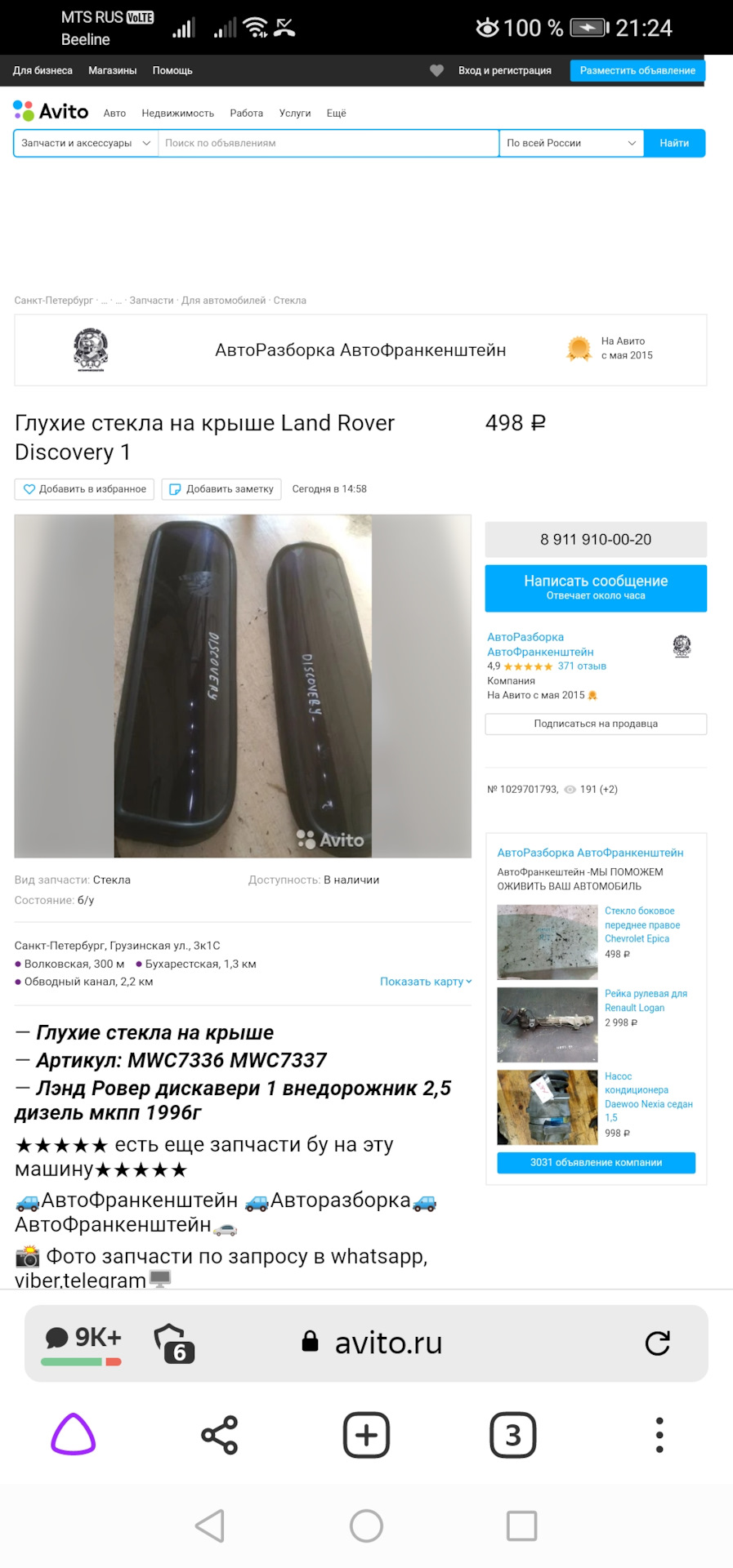Share the page via browser toolbar
Viewport: 733px width, 1568px height.
pos(219,1435)
